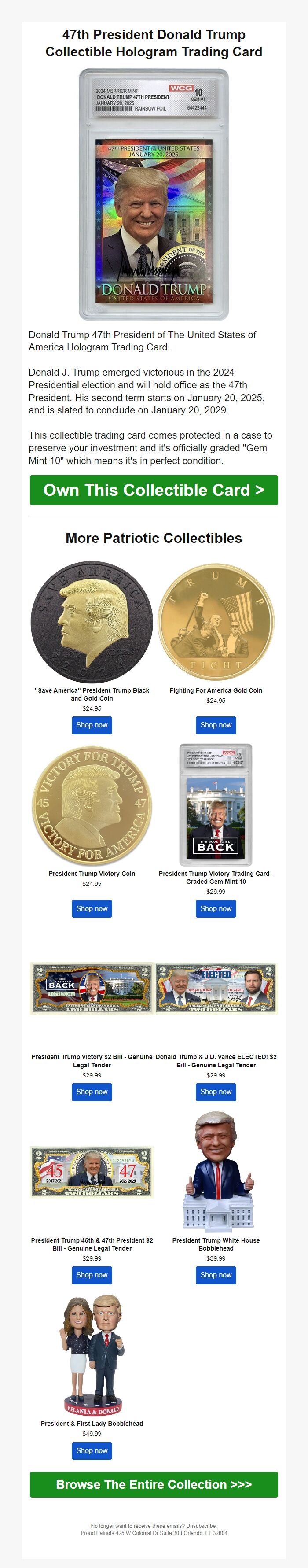Open the ELECTED! two dollar bill image
Screen dimensions: 308x1568
click(216, 989)
